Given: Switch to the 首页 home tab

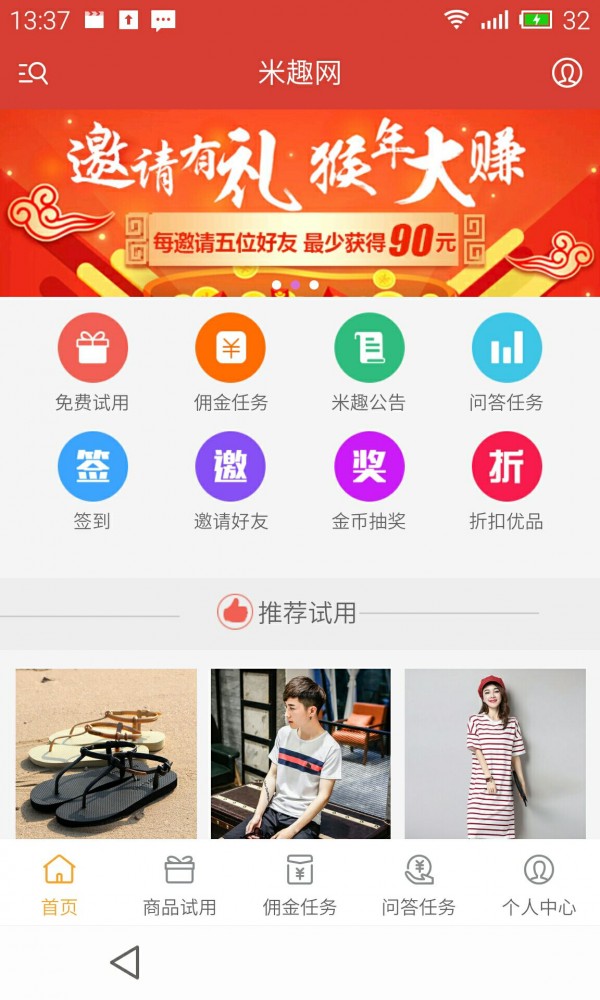Looking at the screenshot, I should pyautogui.click(x=59, y=884).
